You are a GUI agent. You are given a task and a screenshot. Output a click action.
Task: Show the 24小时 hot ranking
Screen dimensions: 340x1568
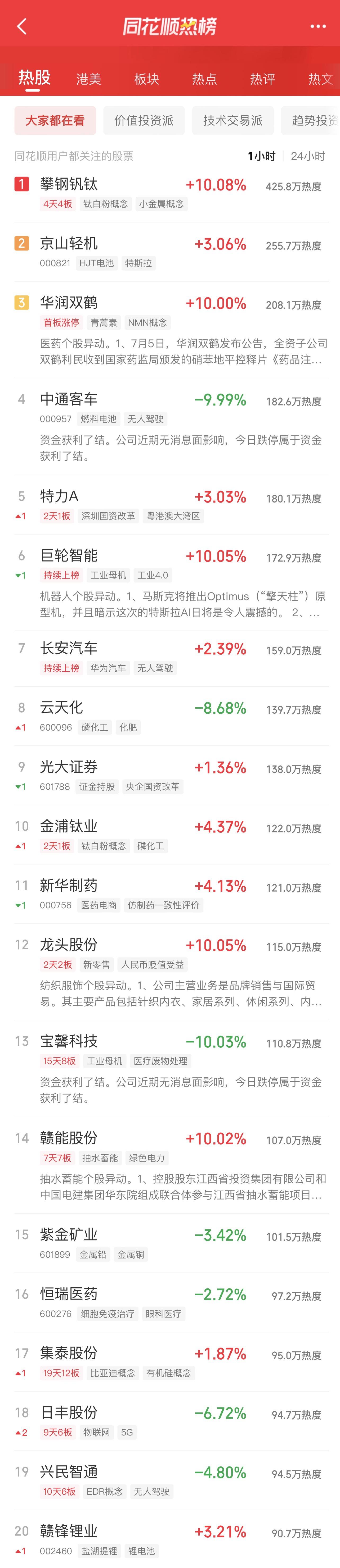308,156
